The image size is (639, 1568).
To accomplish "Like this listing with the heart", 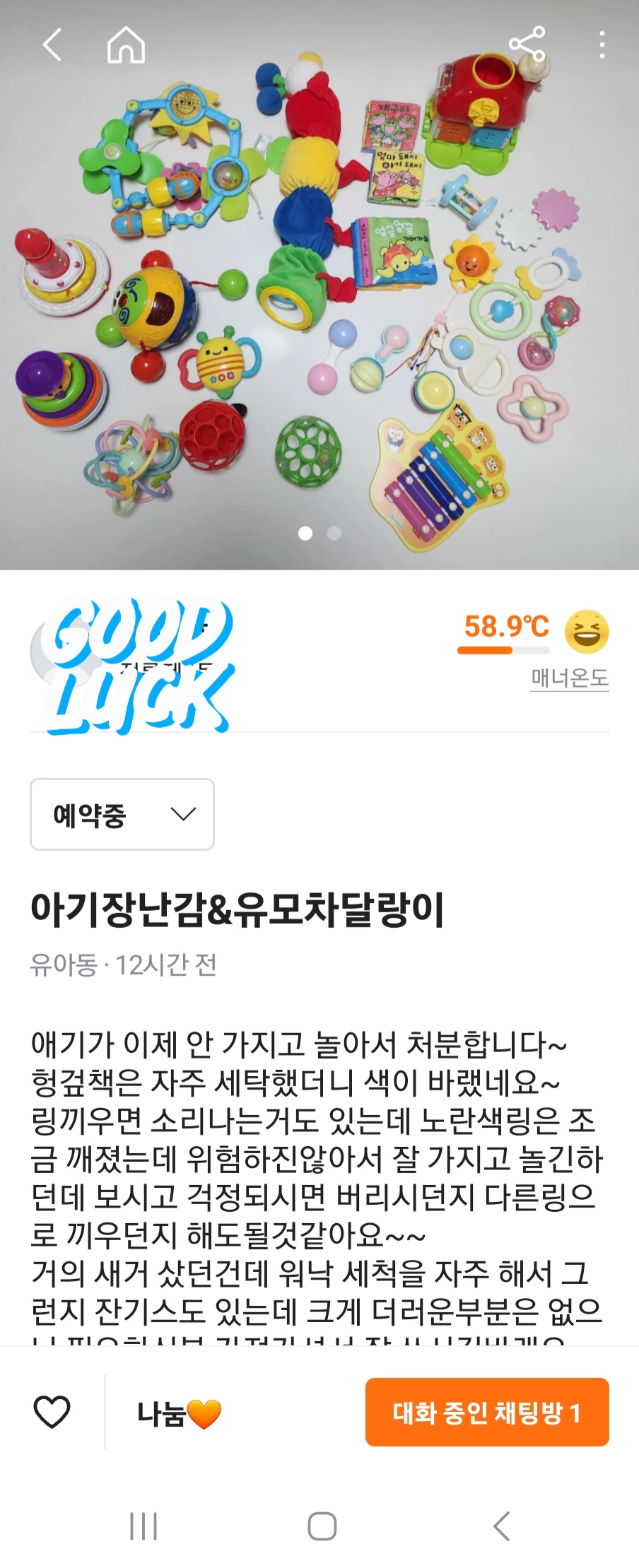I will (x=52, y=1412).
